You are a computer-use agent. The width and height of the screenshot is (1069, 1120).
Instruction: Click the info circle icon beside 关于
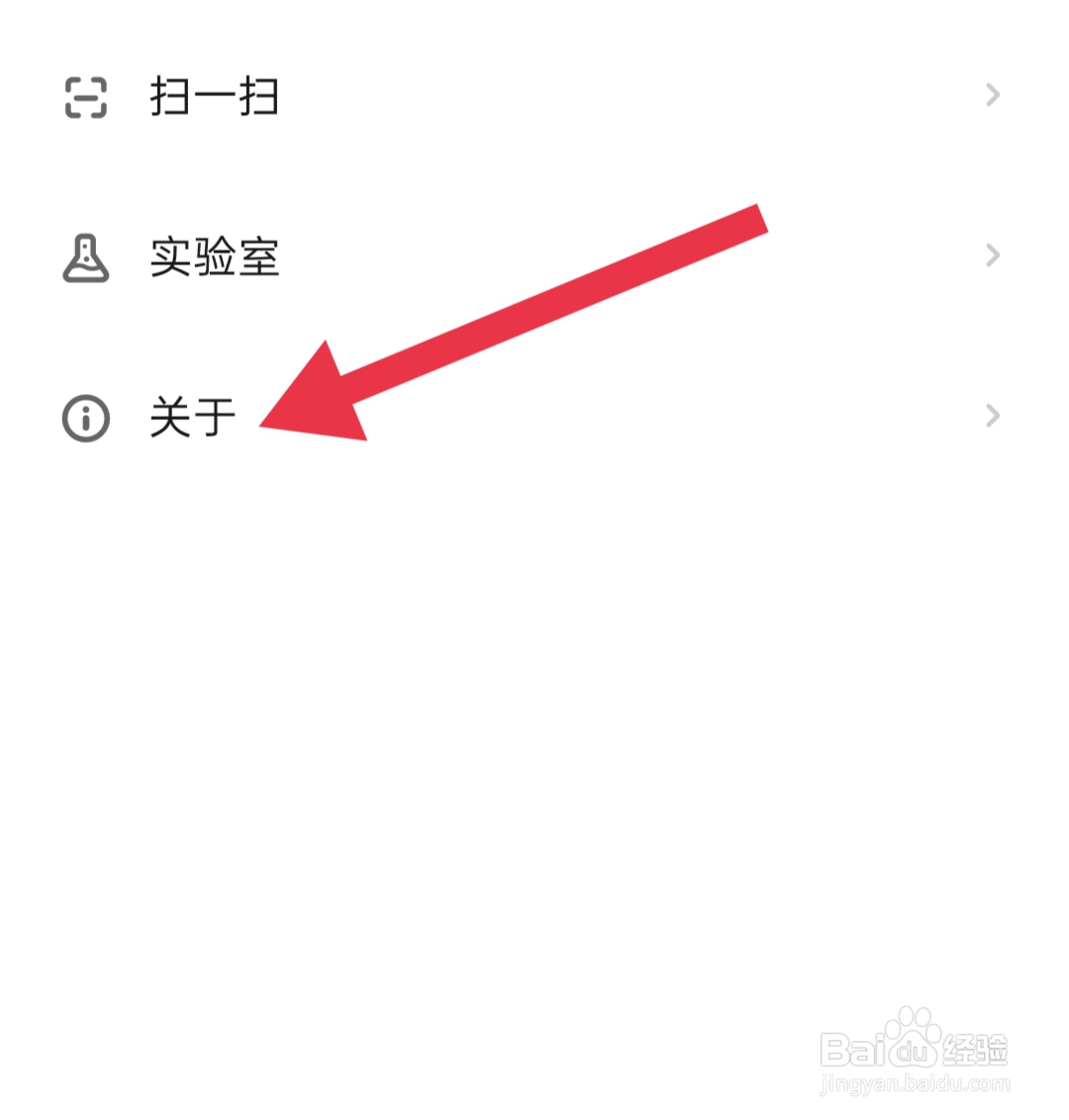click(x=84, y=416)
